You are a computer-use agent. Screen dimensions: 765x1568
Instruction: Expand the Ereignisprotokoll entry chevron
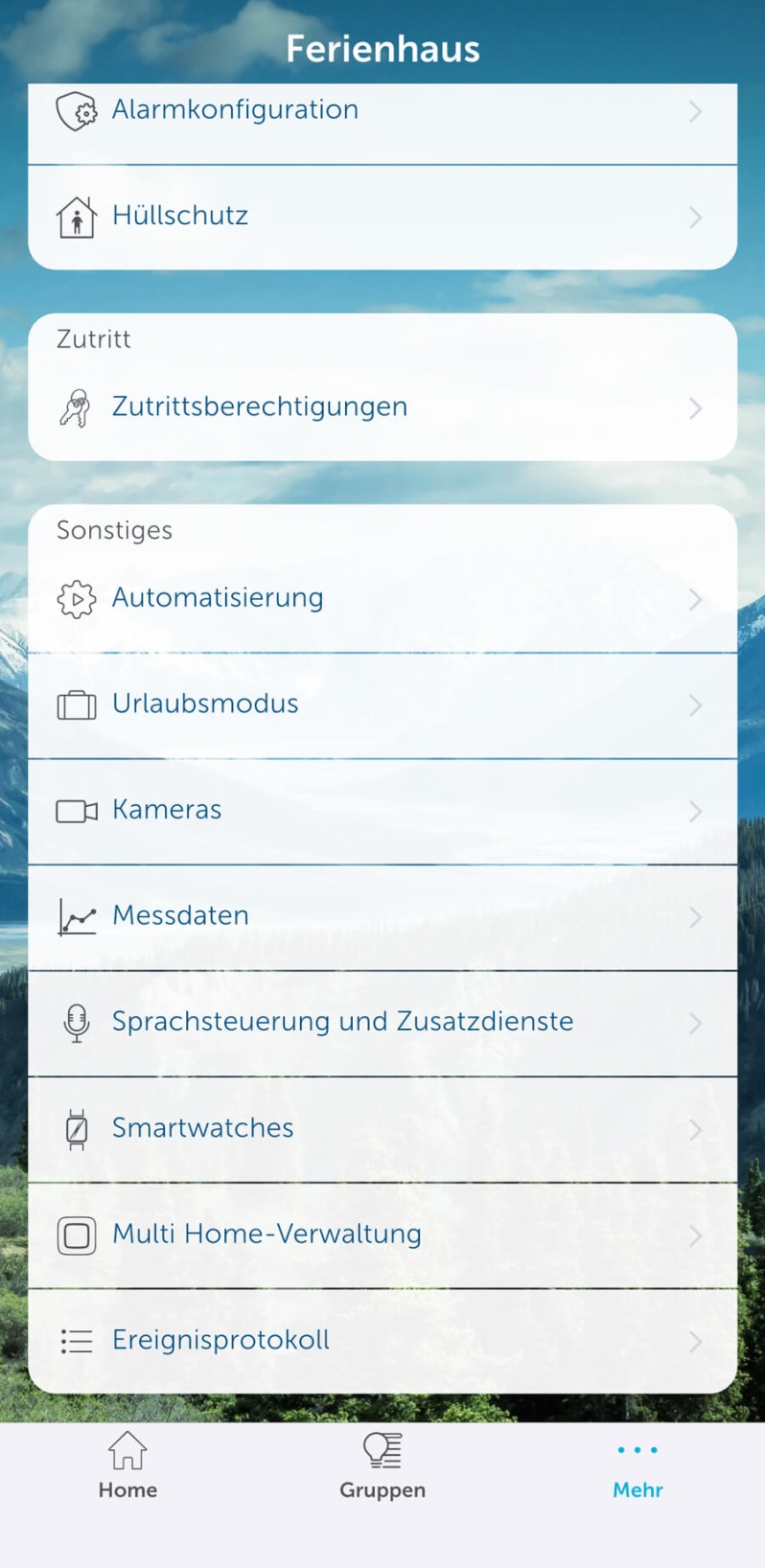pyautogui.click(x=695, y=1341)
